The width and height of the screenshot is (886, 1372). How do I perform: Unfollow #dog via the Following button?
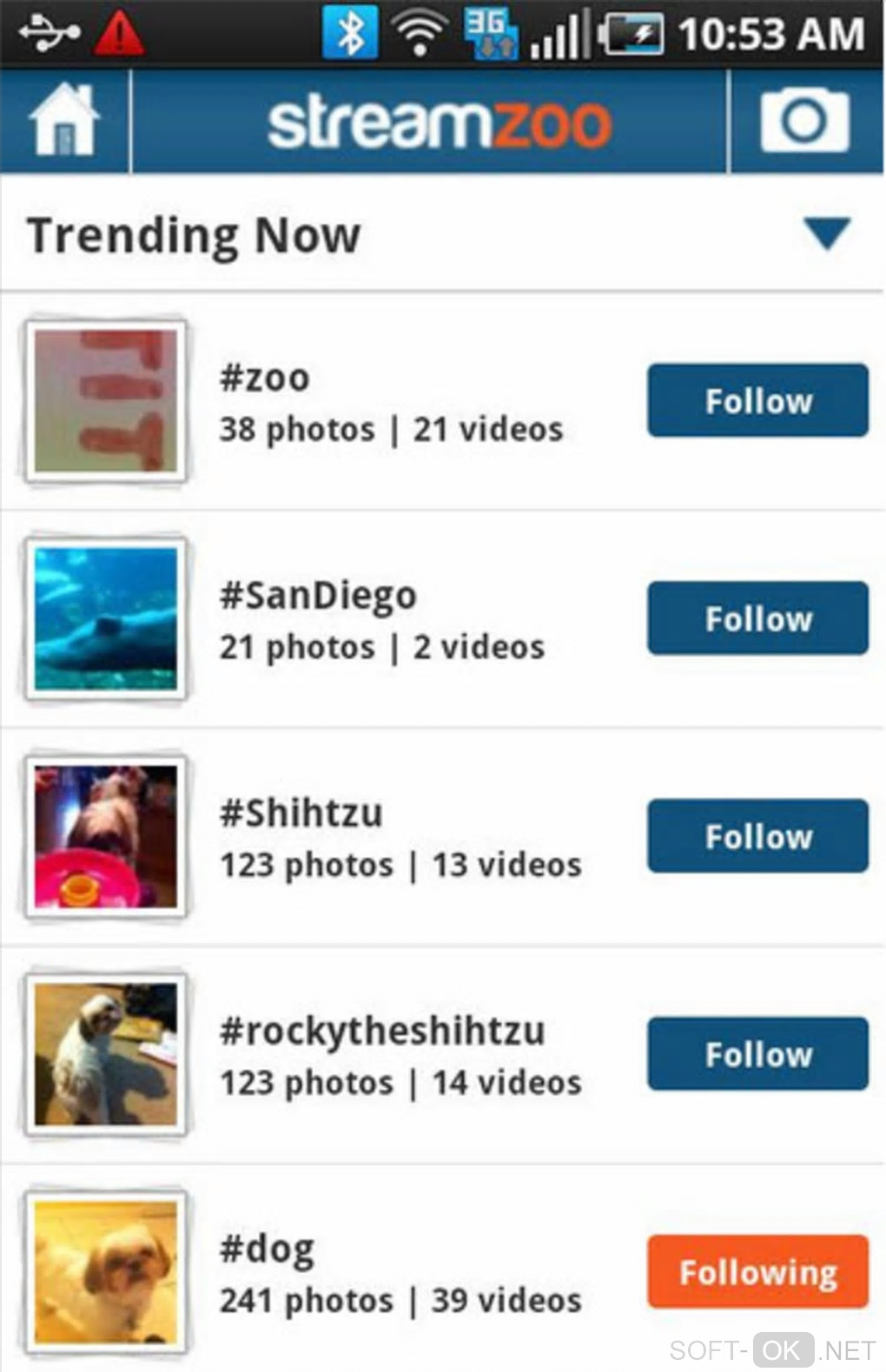tap(757, 1272)
